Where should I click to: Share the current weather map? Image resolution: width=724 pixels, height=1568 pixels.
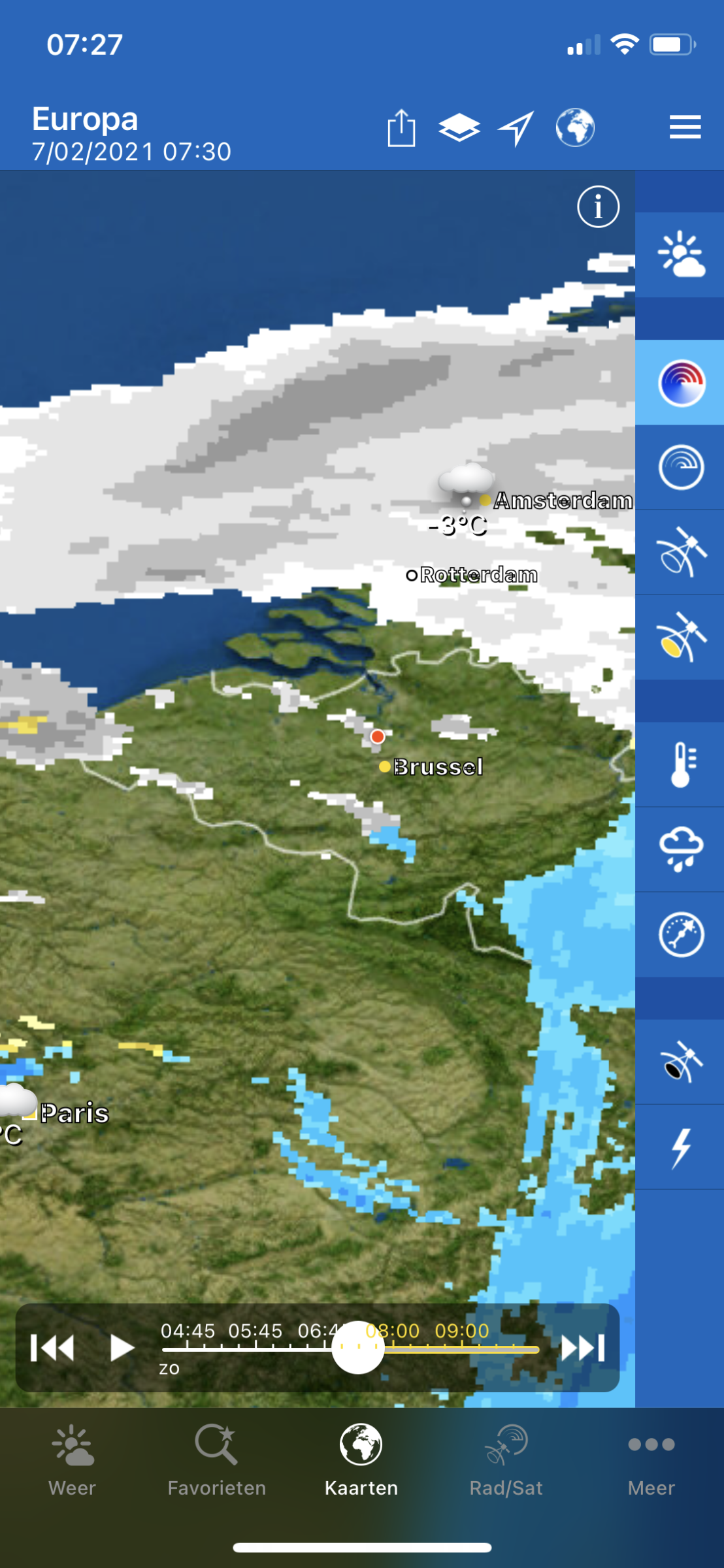[401, 127]
